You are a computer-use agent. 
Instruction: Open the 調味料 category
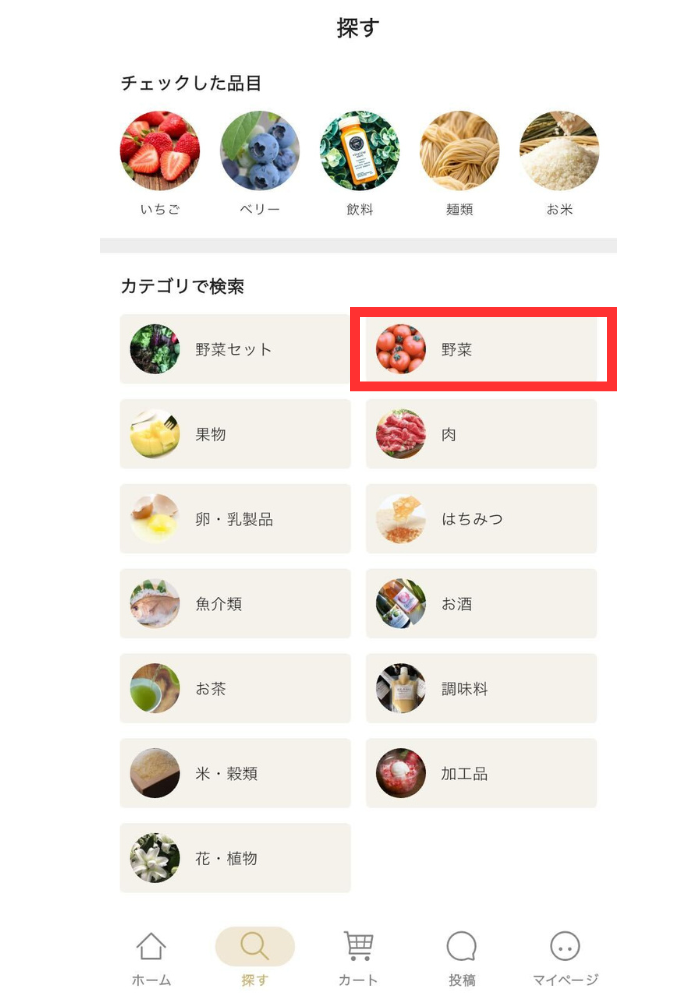(x=481, y=689)
